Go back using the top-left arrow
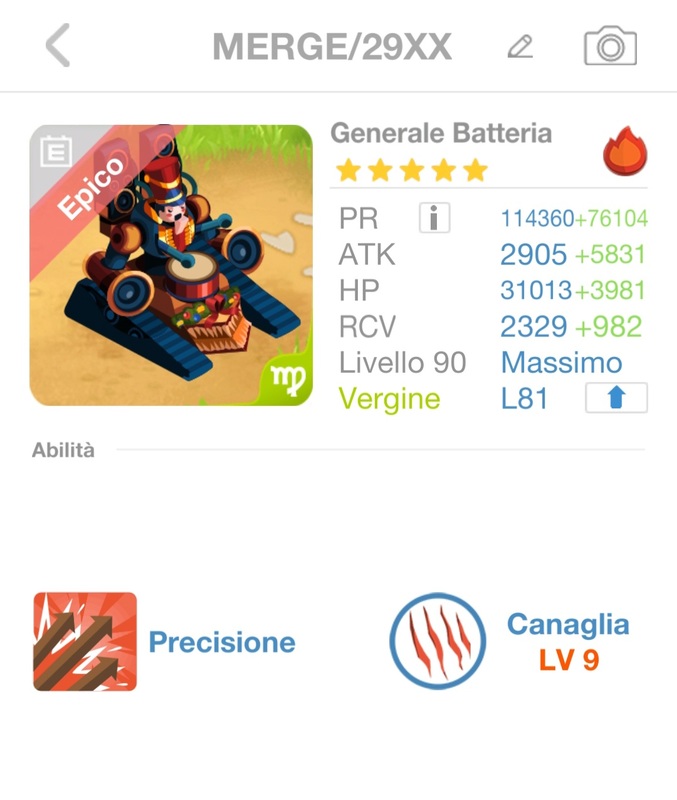This screenshot has height=800, width=677. [58, 46]
